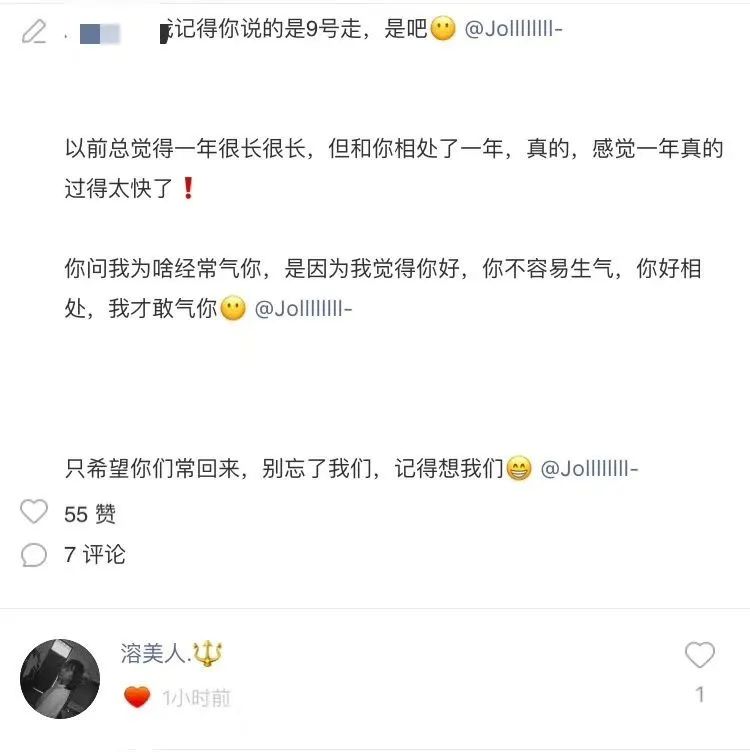Like the post with 55 赞
The height and width of the screenshot is (752, 750).
(x=34, y=513)
